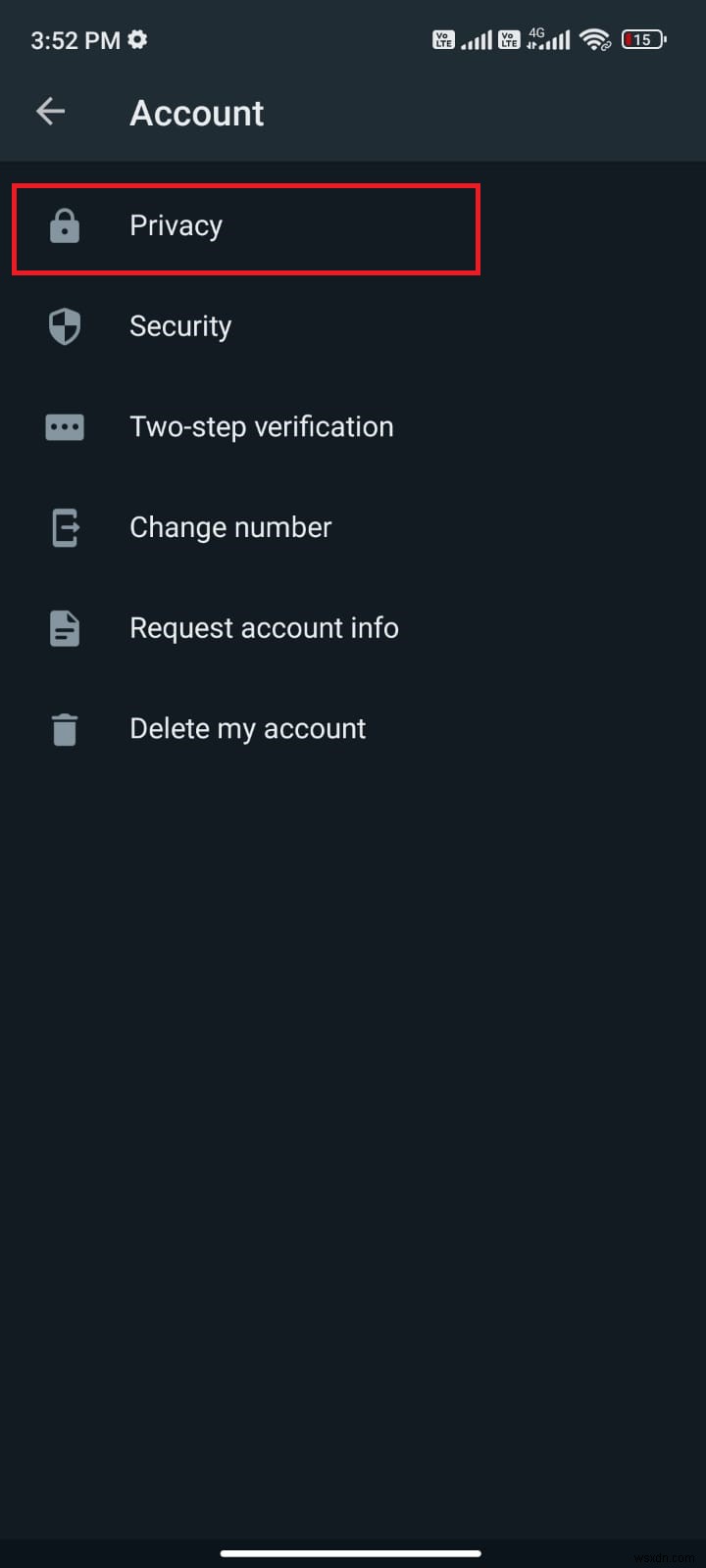
Task: Select Request account info
Action: click(x=264, y=628)
